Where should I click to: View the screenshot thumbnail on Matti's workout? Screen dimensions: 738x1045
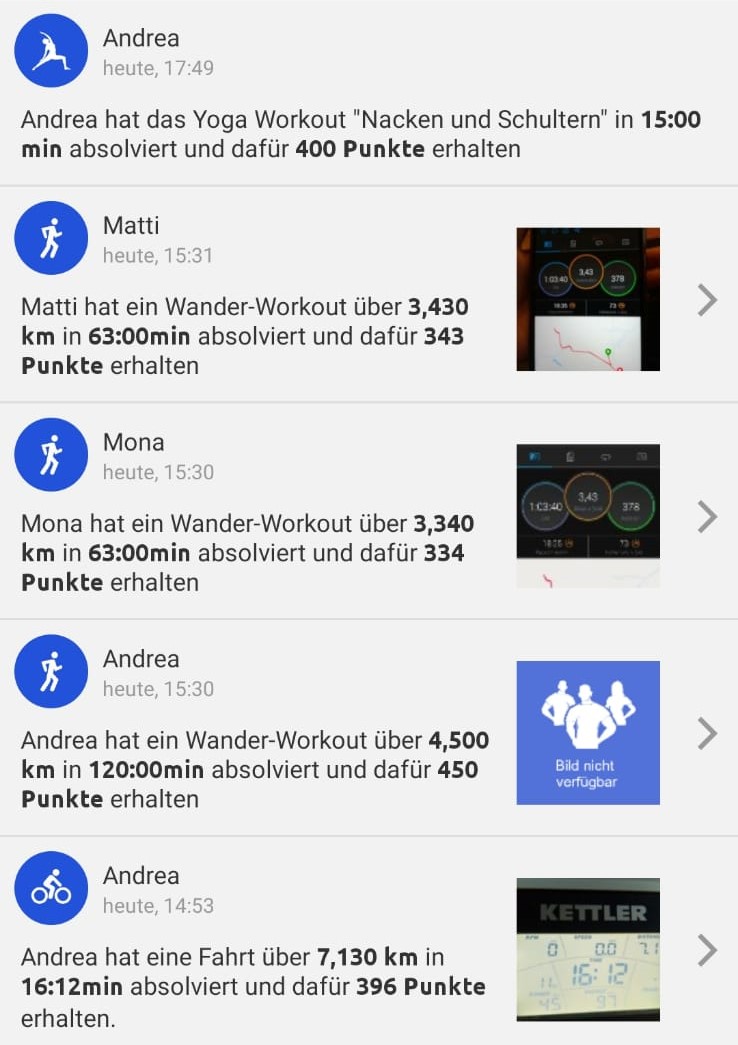588,299
